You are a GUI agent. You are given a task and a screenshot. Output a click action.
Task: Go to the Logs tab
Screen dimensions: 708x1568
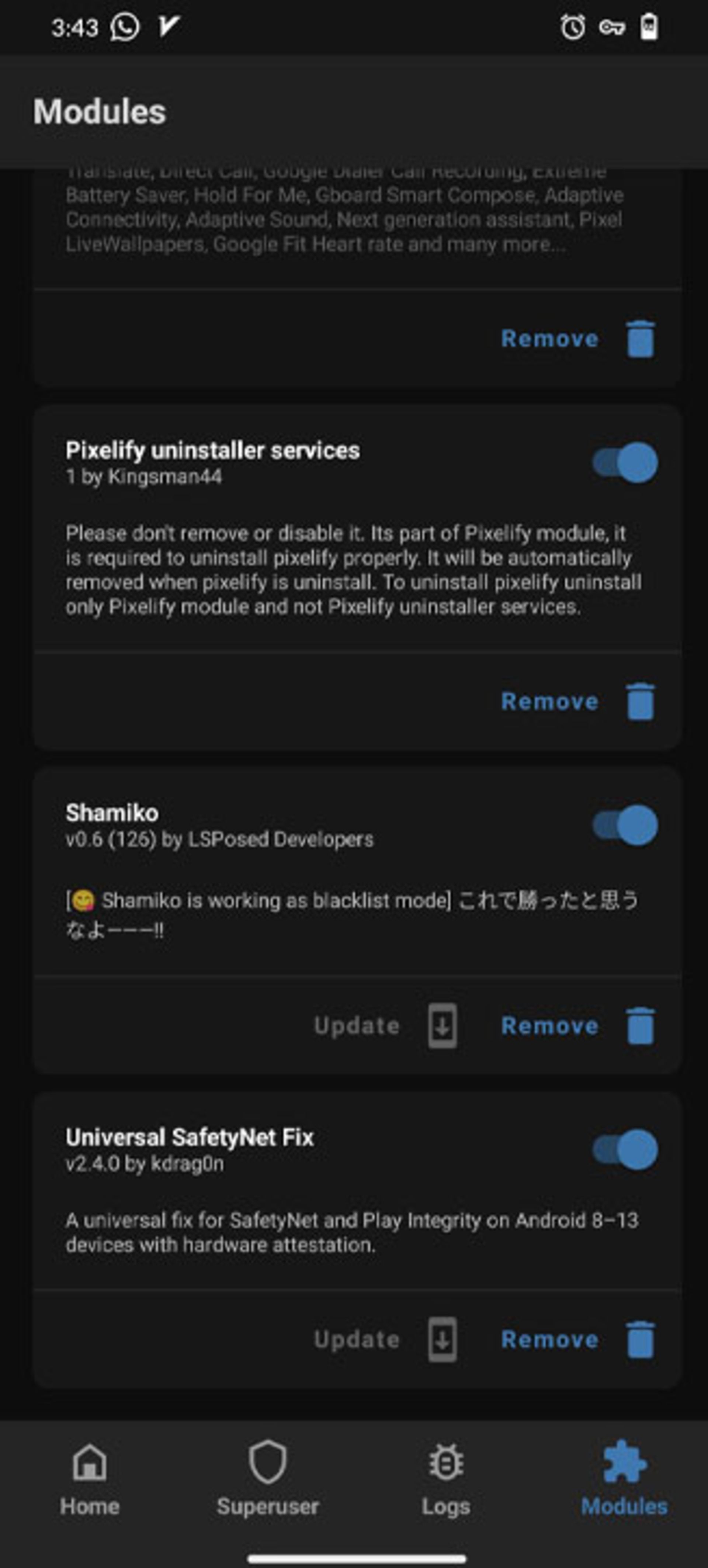[445, 1479]
